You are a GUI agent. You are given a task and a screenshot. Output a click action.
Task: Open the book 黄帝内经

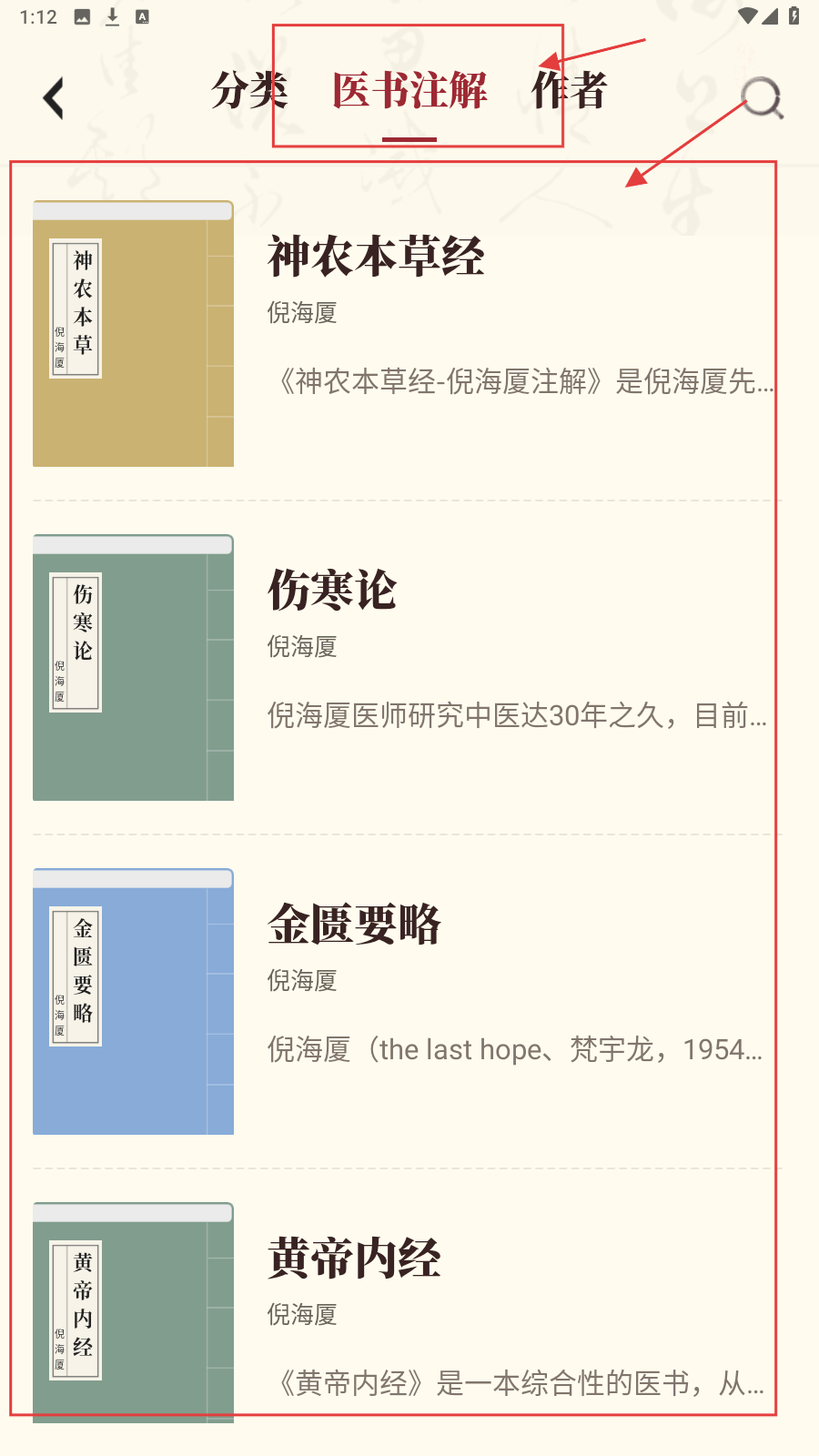[x=408, y=1312]
